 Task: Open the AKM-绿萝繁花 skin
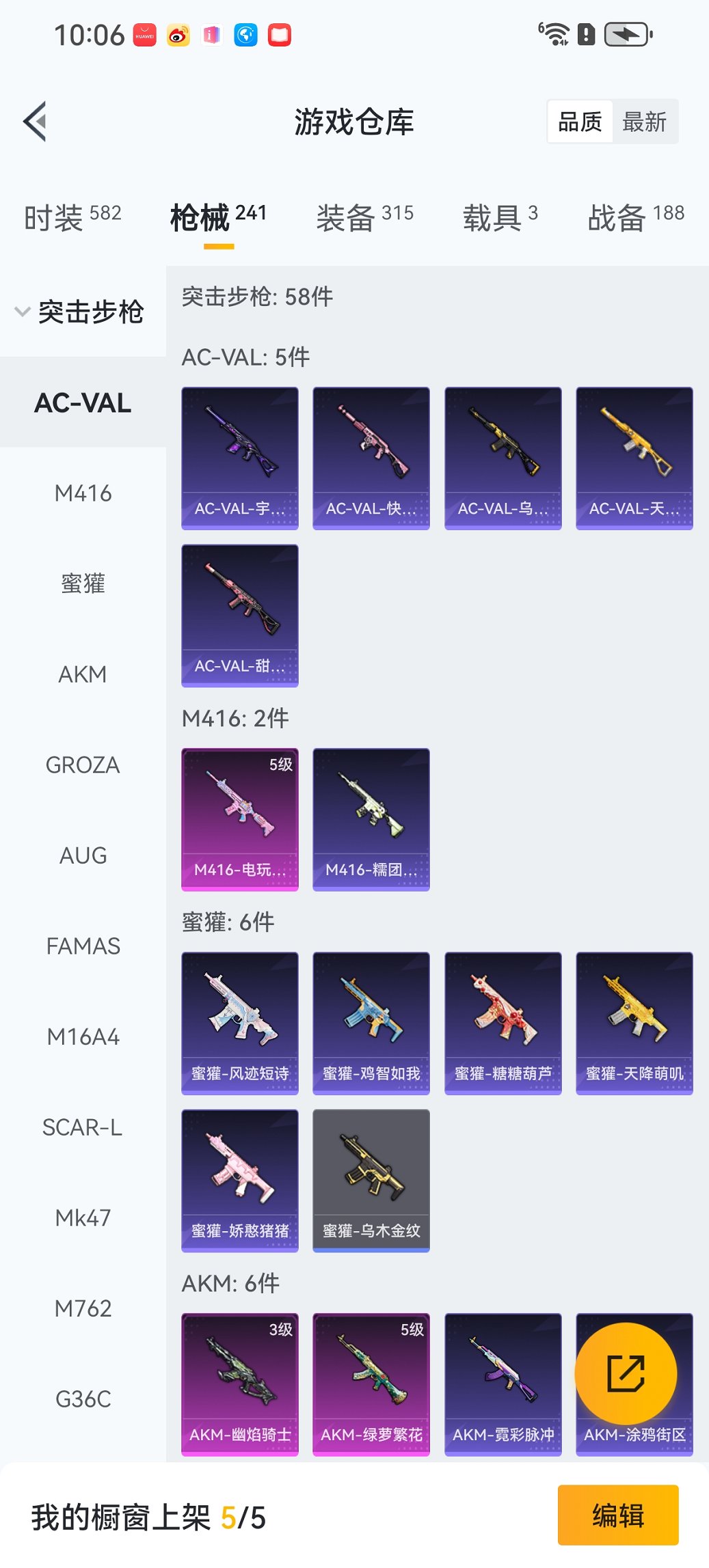coord(371,1384)
